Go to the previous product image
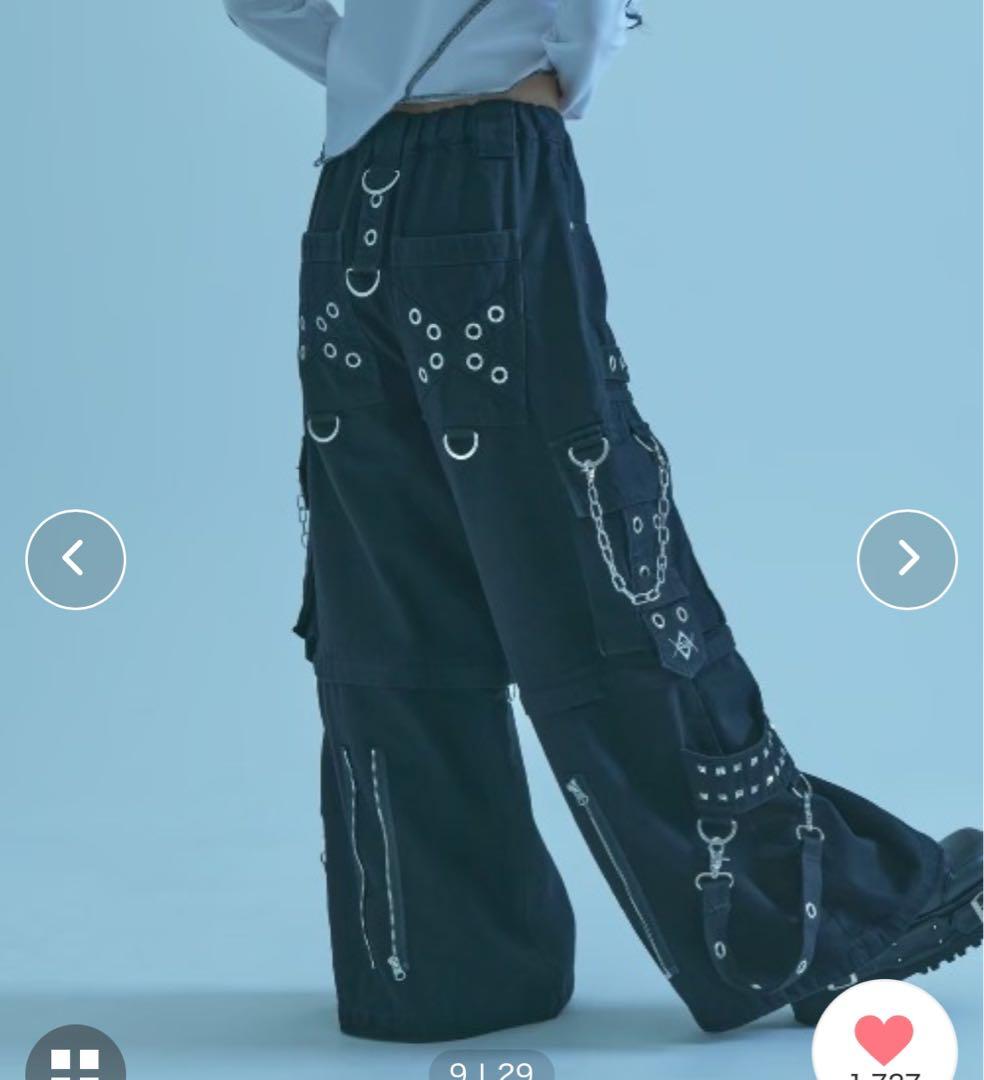 pyautogui.click(x=75, y=559)
